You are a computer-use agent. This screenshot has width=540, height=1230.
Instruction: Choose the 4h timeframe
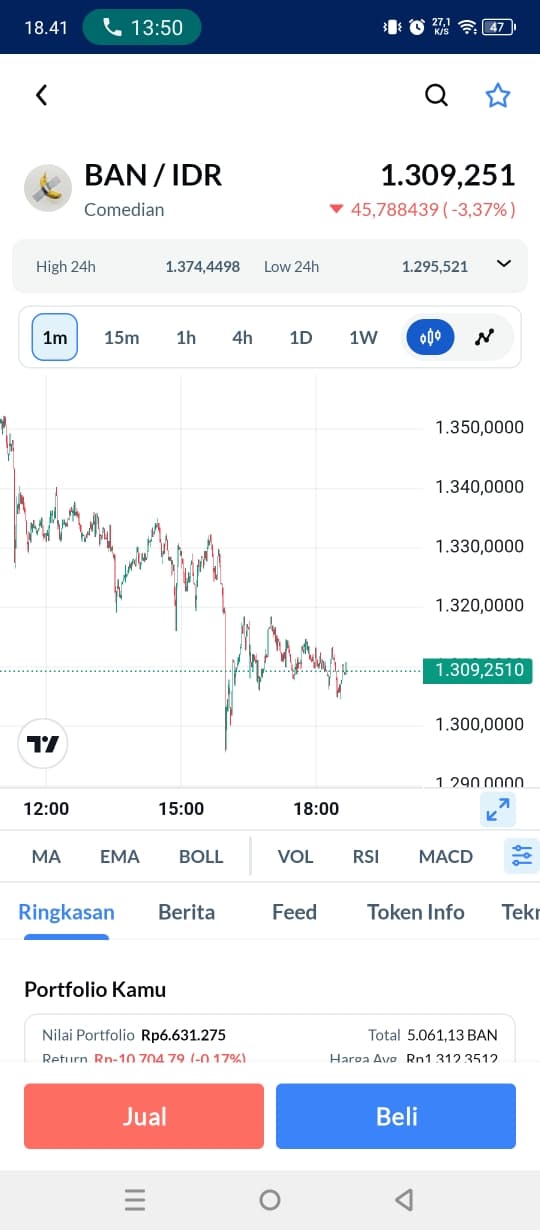(242, 337)
